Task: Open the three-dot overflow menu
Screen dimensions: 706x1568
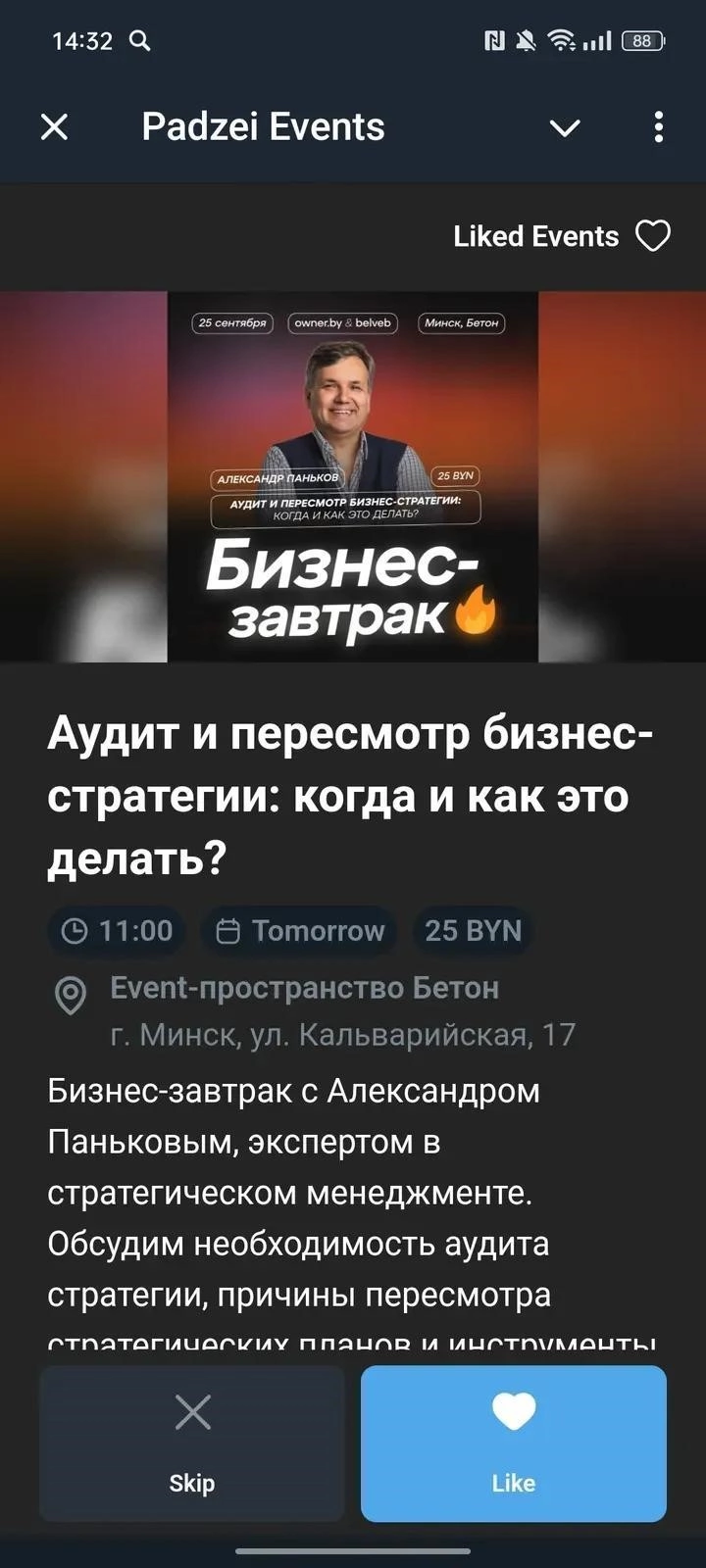Action: [x=658, y=126]
